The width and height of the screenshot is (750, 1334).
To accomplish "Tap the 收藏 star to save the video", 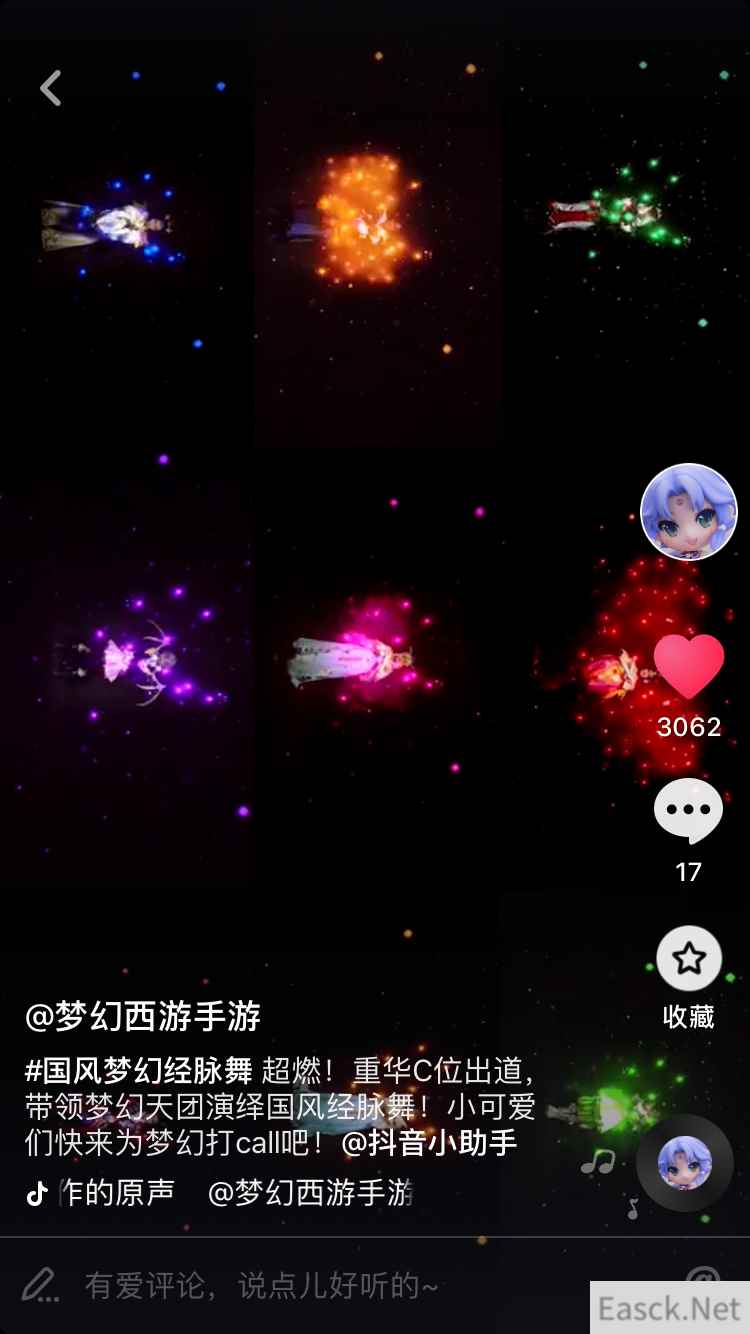I will [x=688, y=959].
